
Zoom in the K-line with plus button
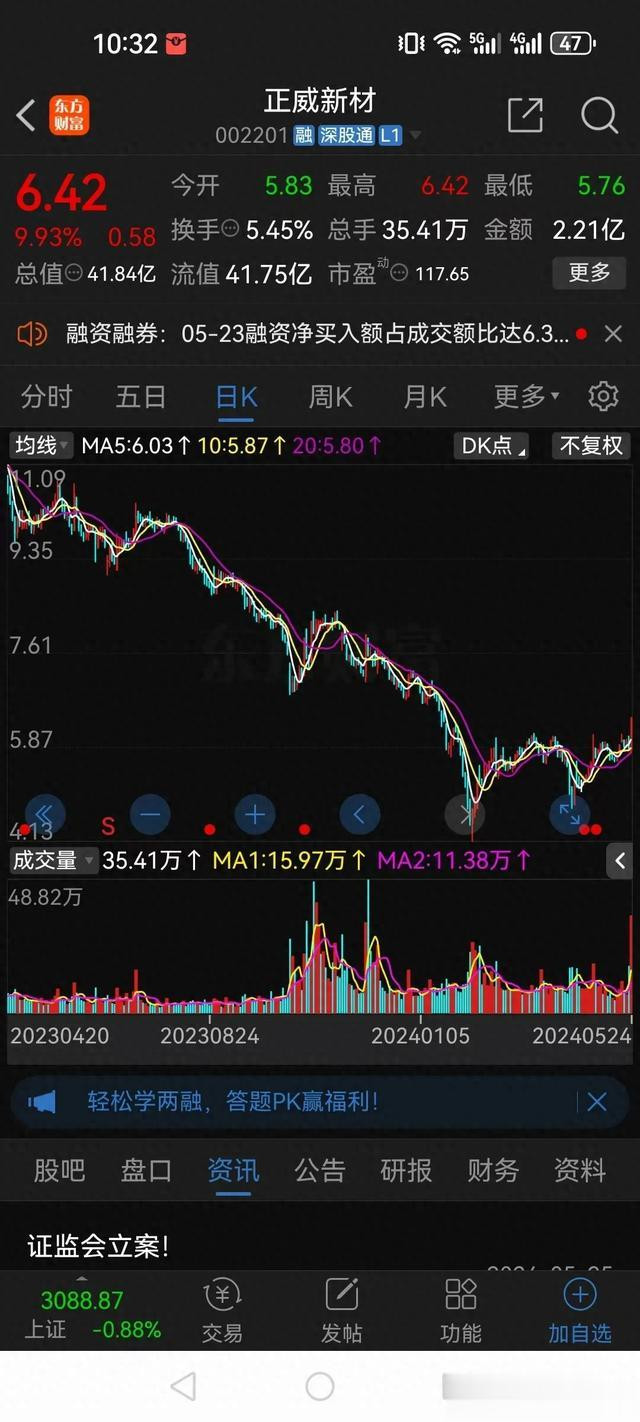tap(254, 815)
